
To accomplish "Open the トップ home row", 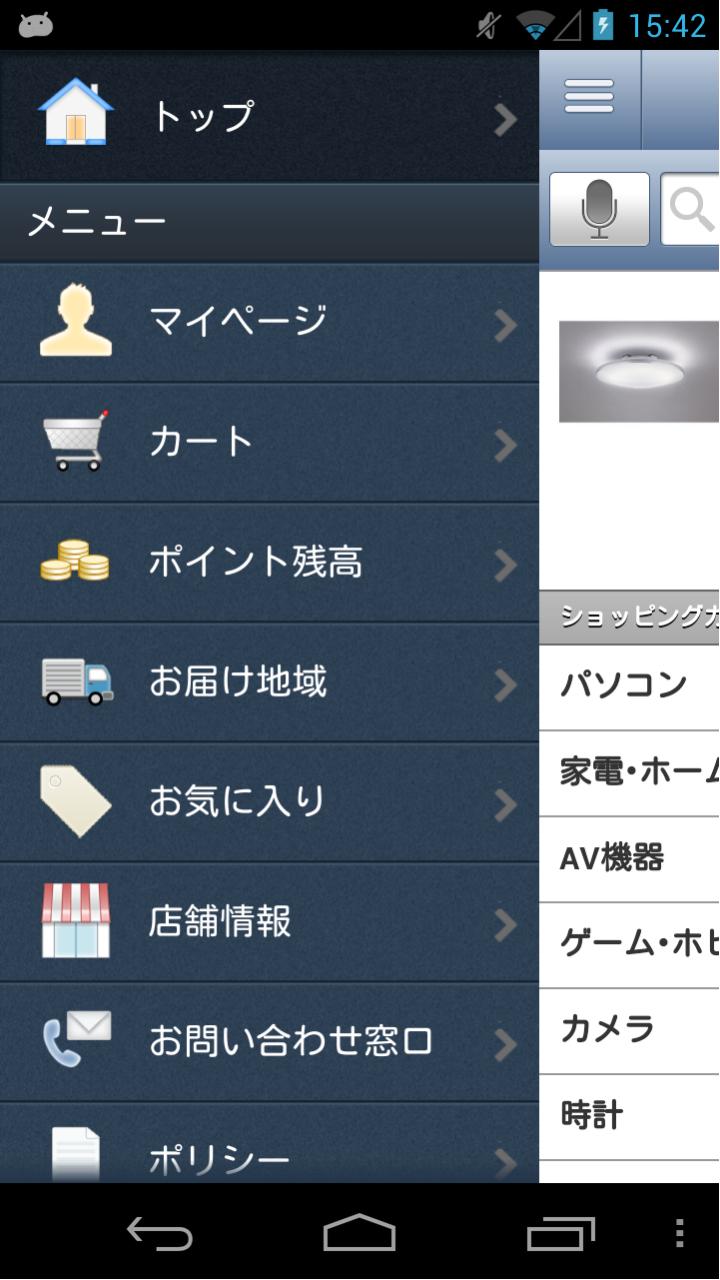I will pos(269,116).
